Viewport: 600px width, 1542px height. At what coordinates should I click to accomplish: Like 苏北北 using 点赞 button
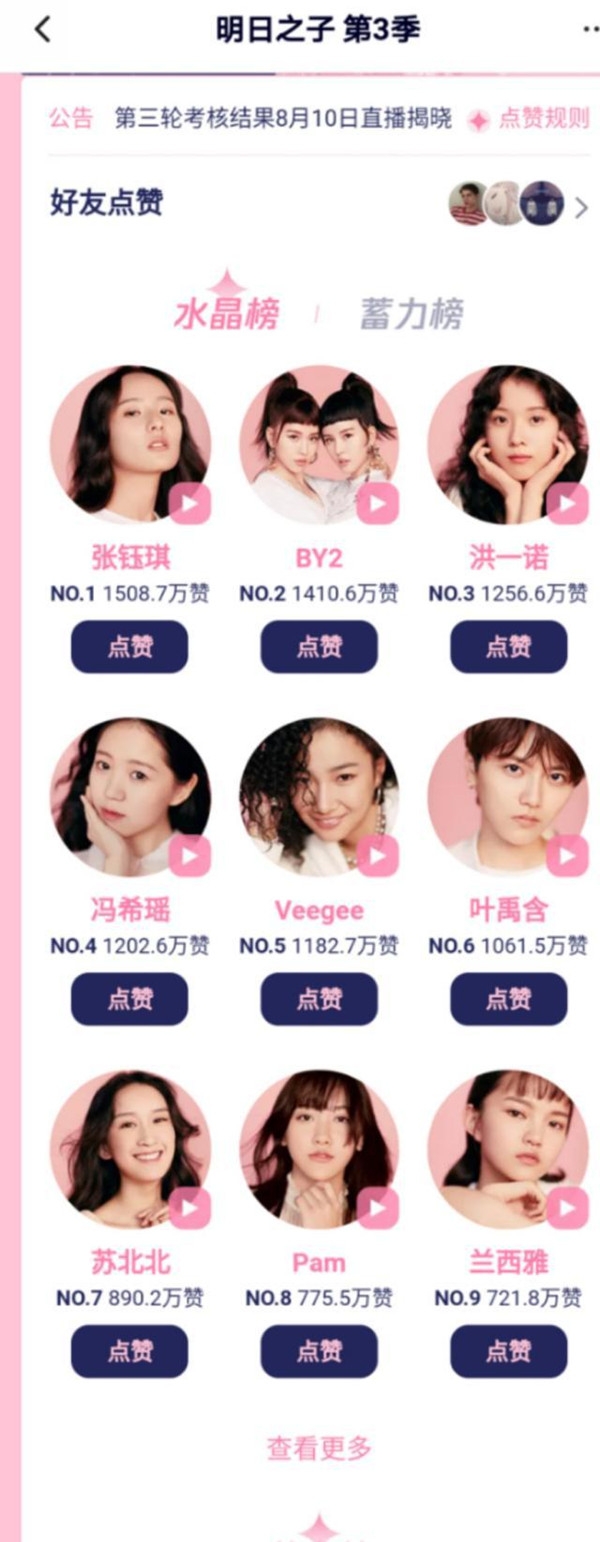pos(129,1351)
